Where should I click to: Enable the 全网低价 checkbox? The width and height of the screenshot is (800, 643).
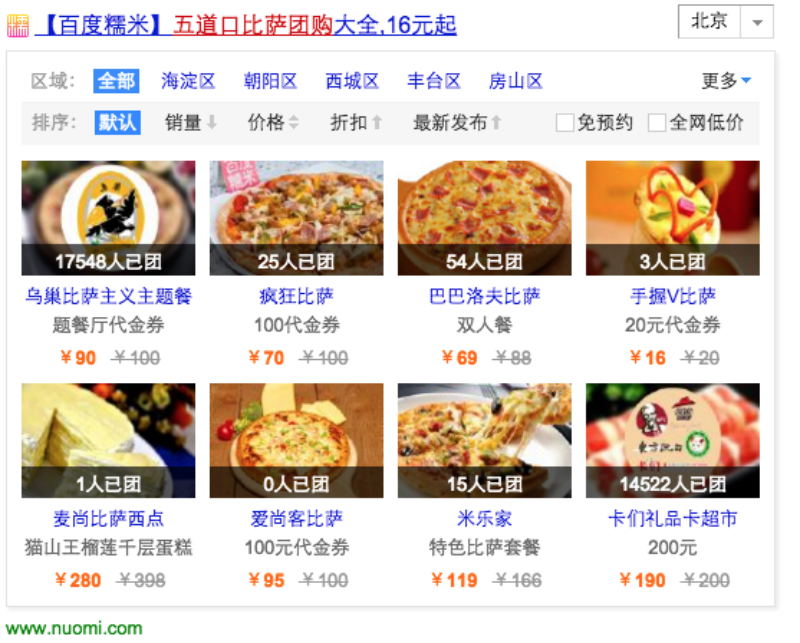[657, 123]
